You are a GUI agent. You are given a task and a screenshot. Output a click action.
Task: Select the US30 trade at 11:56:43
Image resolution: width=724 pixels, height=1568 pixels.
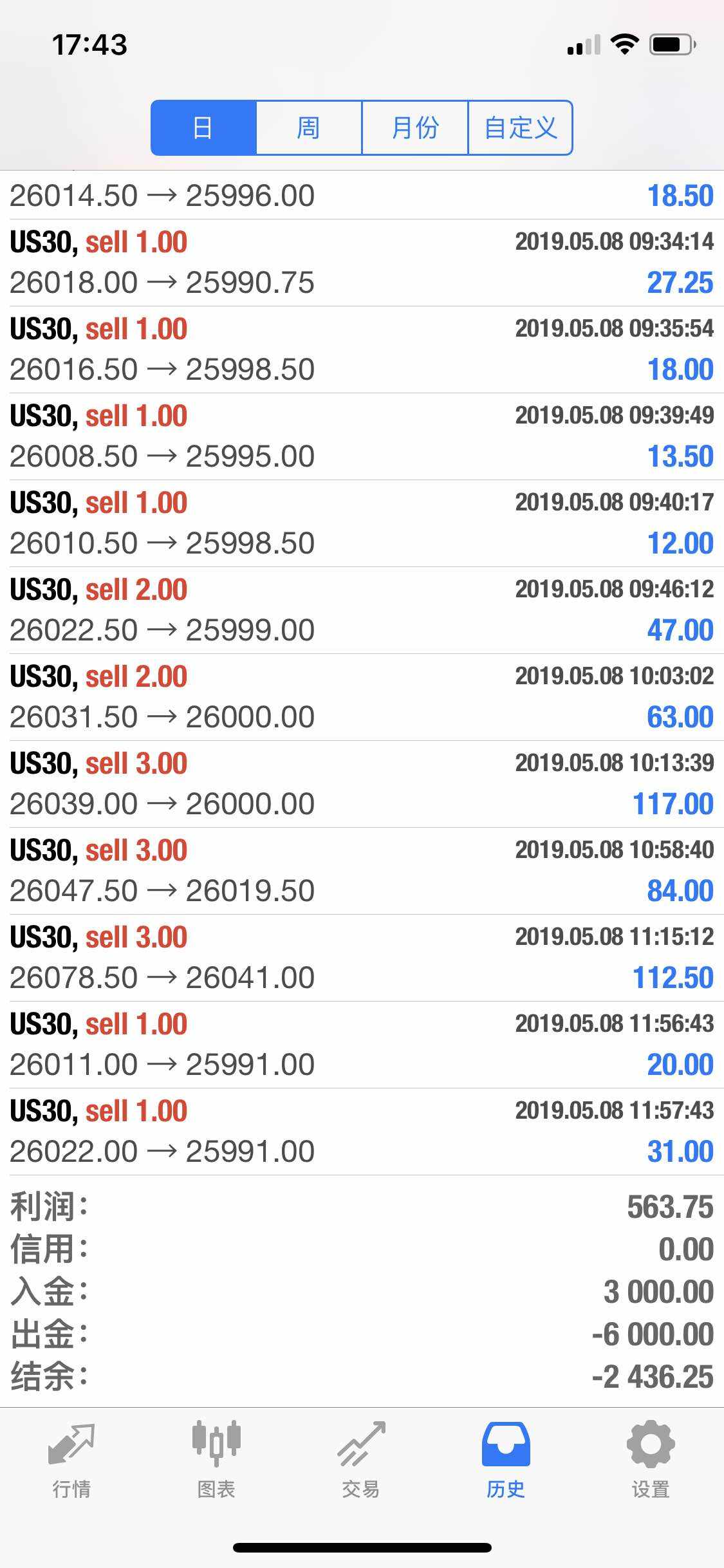(x=362, y=1045)
